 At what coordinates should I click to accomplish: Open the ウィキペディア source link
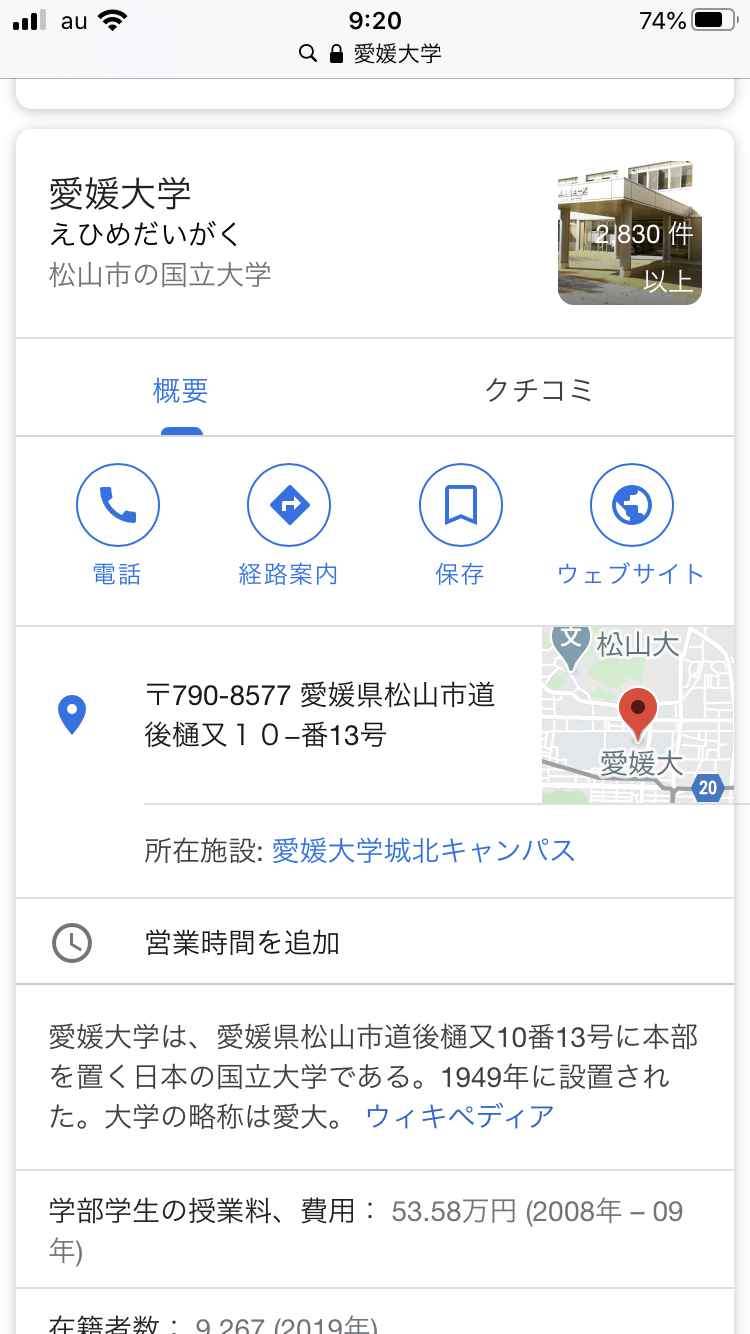pos(460,1116)
